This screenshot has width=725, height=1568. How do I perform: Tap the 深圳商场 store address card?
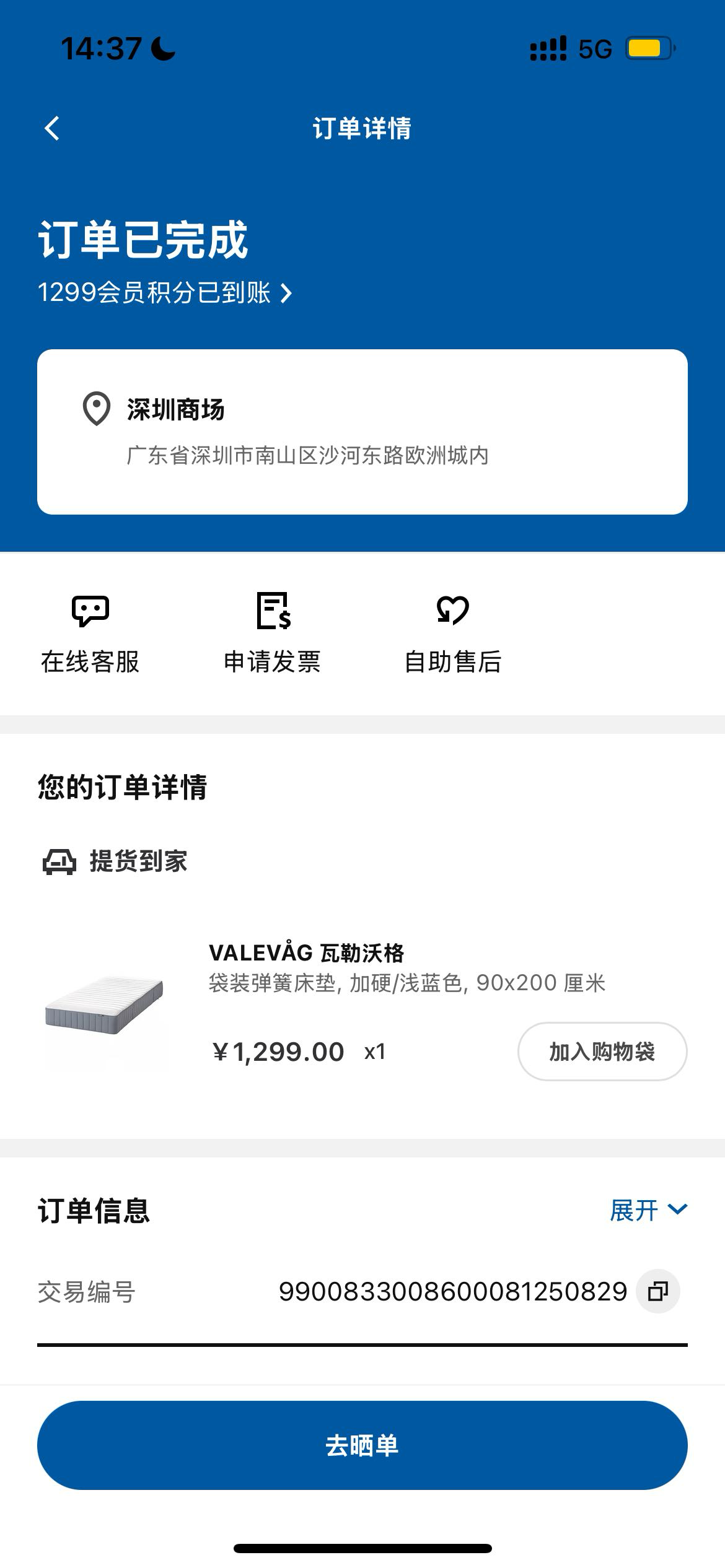click(x=362, y=430)
